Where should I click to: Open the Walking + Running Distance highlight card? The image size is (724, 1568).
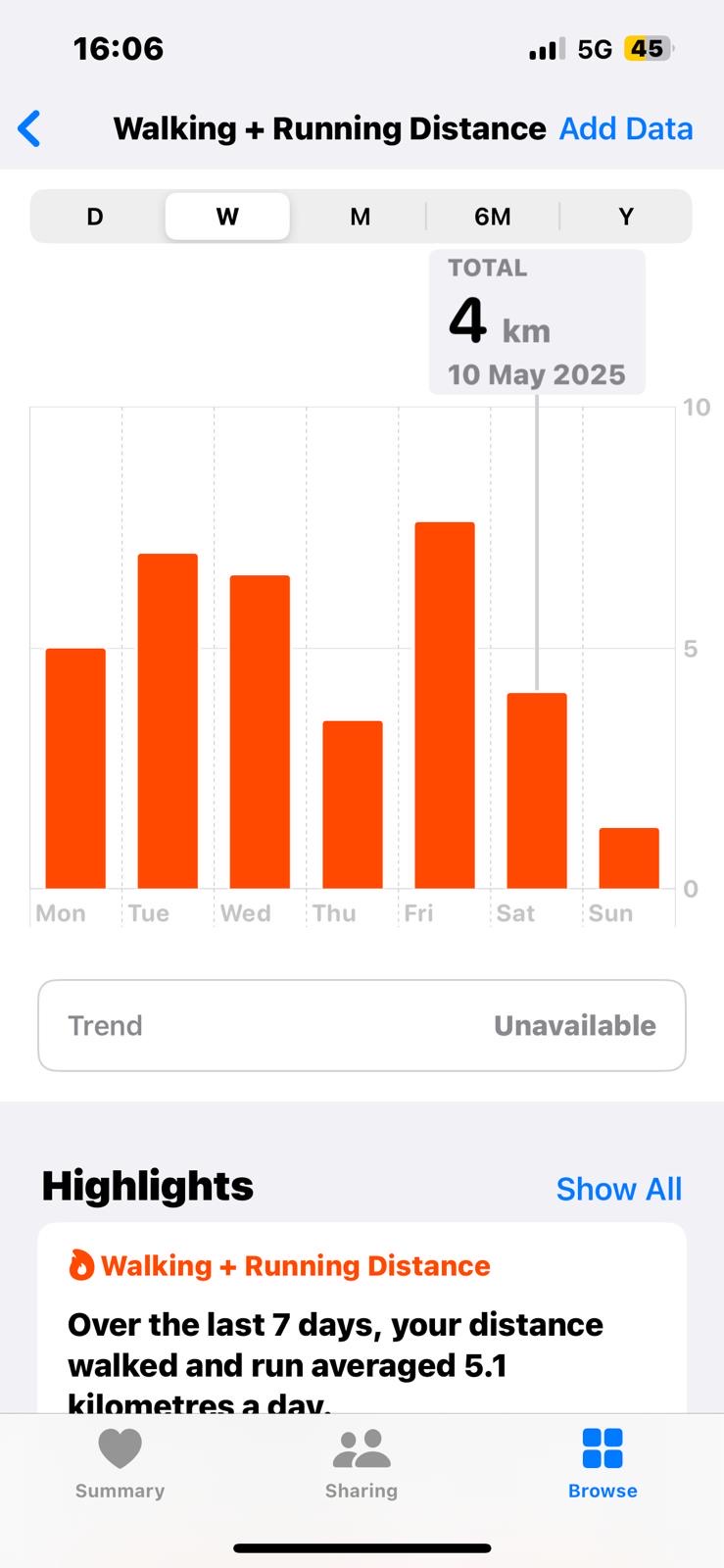pos(362,1318)
